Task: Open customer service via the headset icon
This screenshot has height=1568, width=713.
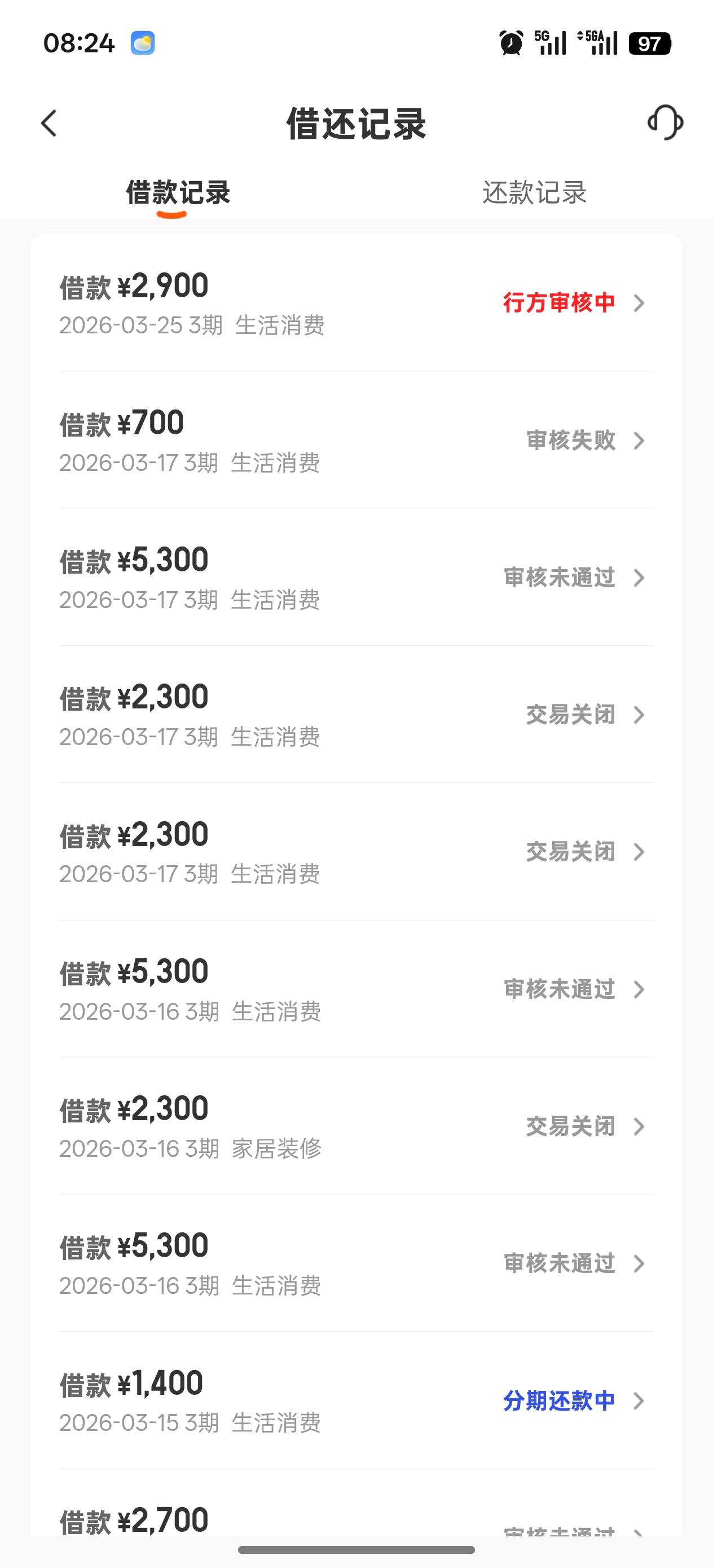Action: (x=665, y=123)
